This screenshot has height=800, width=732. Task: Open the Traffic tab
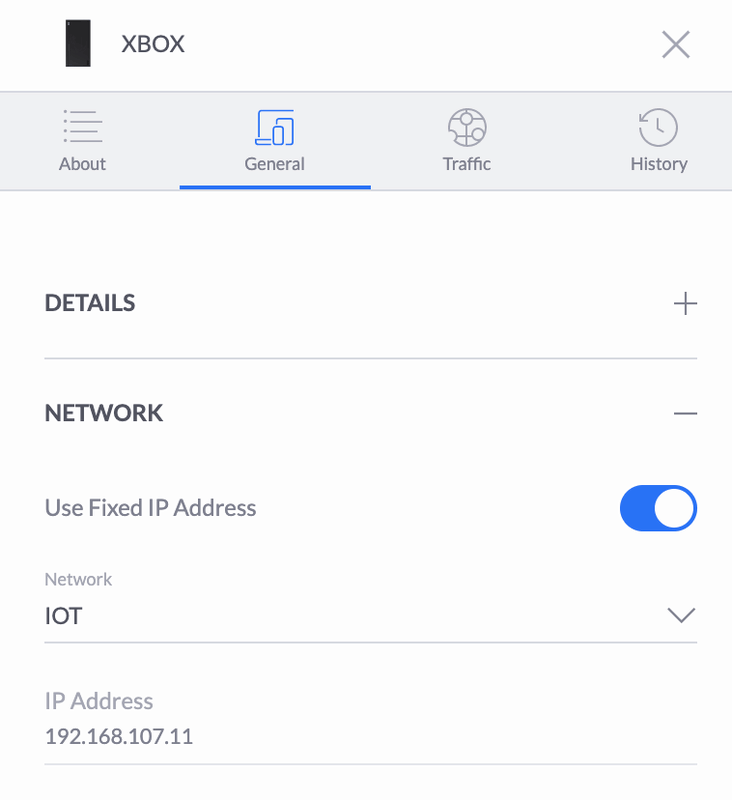pos(466,141)
